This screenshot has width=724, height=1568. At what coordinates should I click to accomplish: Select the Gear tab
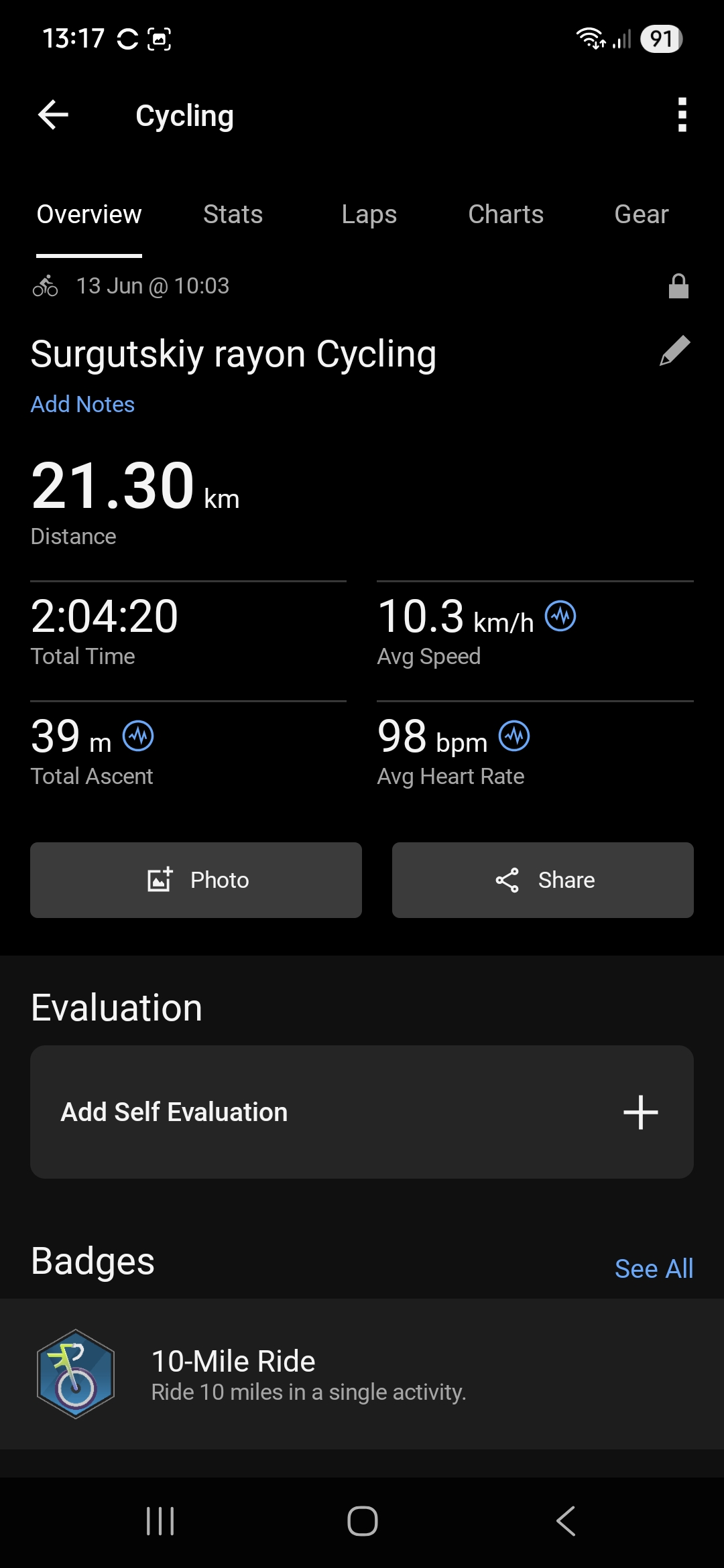(642, 214)
